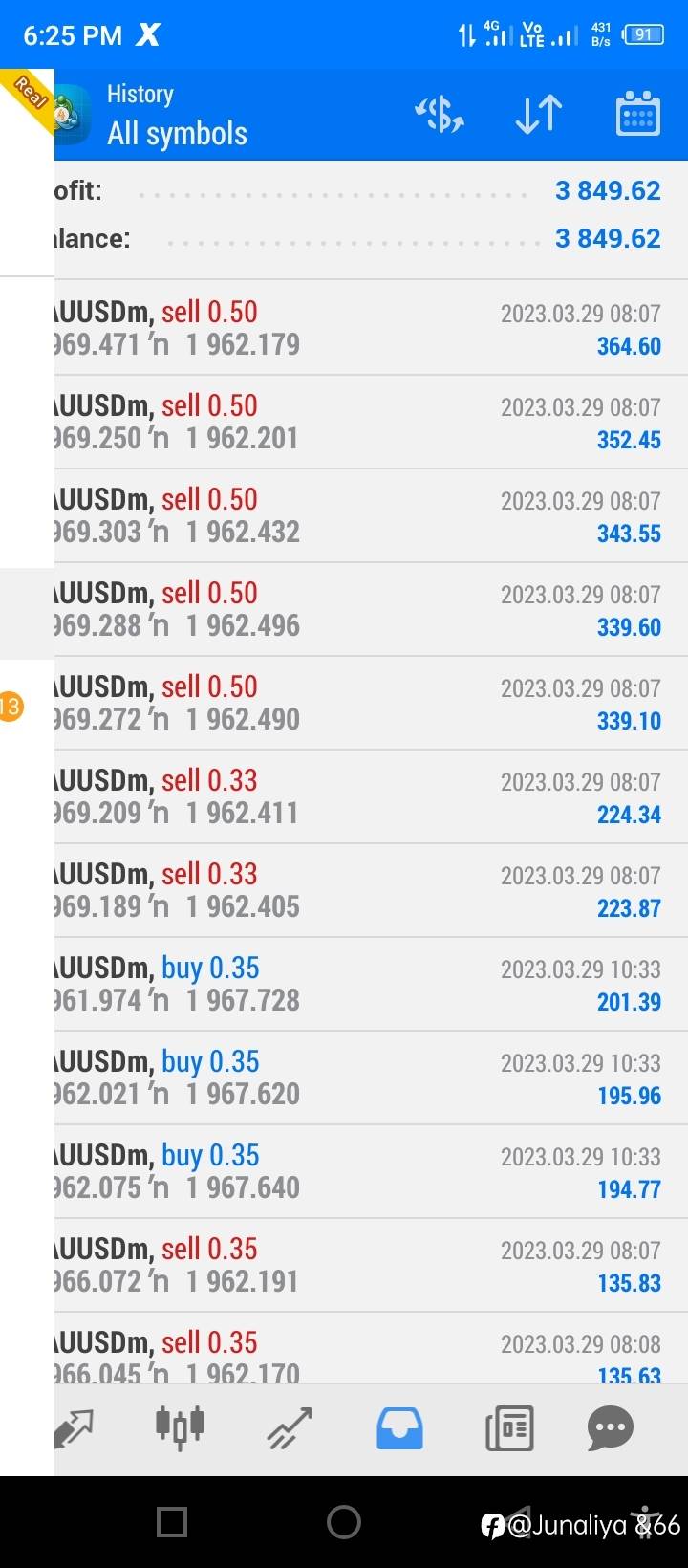688x1568 pixels.
Task: Open the sell trade showing 343.55 profit
Action: coord(371,515)
